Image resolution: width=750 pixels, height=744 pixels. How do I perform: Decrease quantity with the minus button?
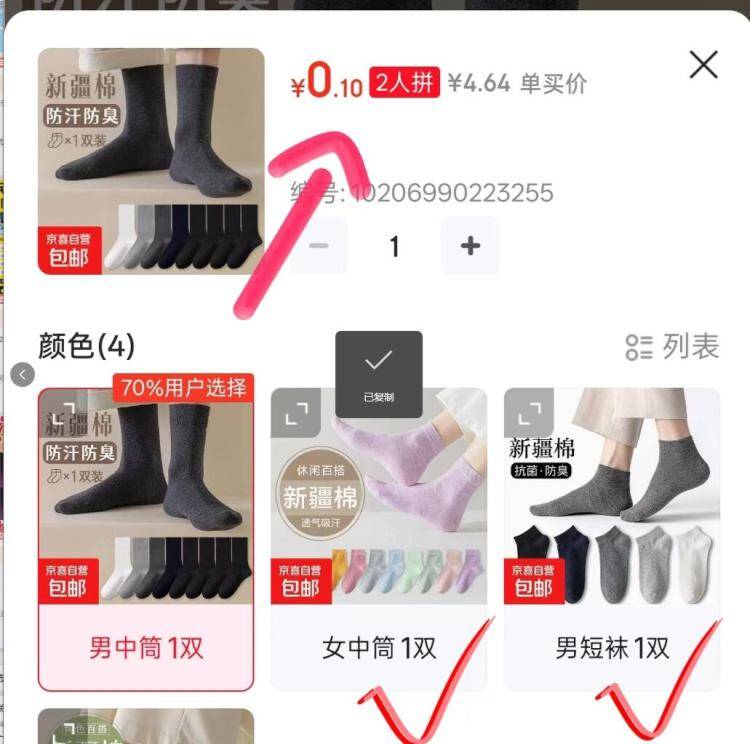click(x=320, y=246)
